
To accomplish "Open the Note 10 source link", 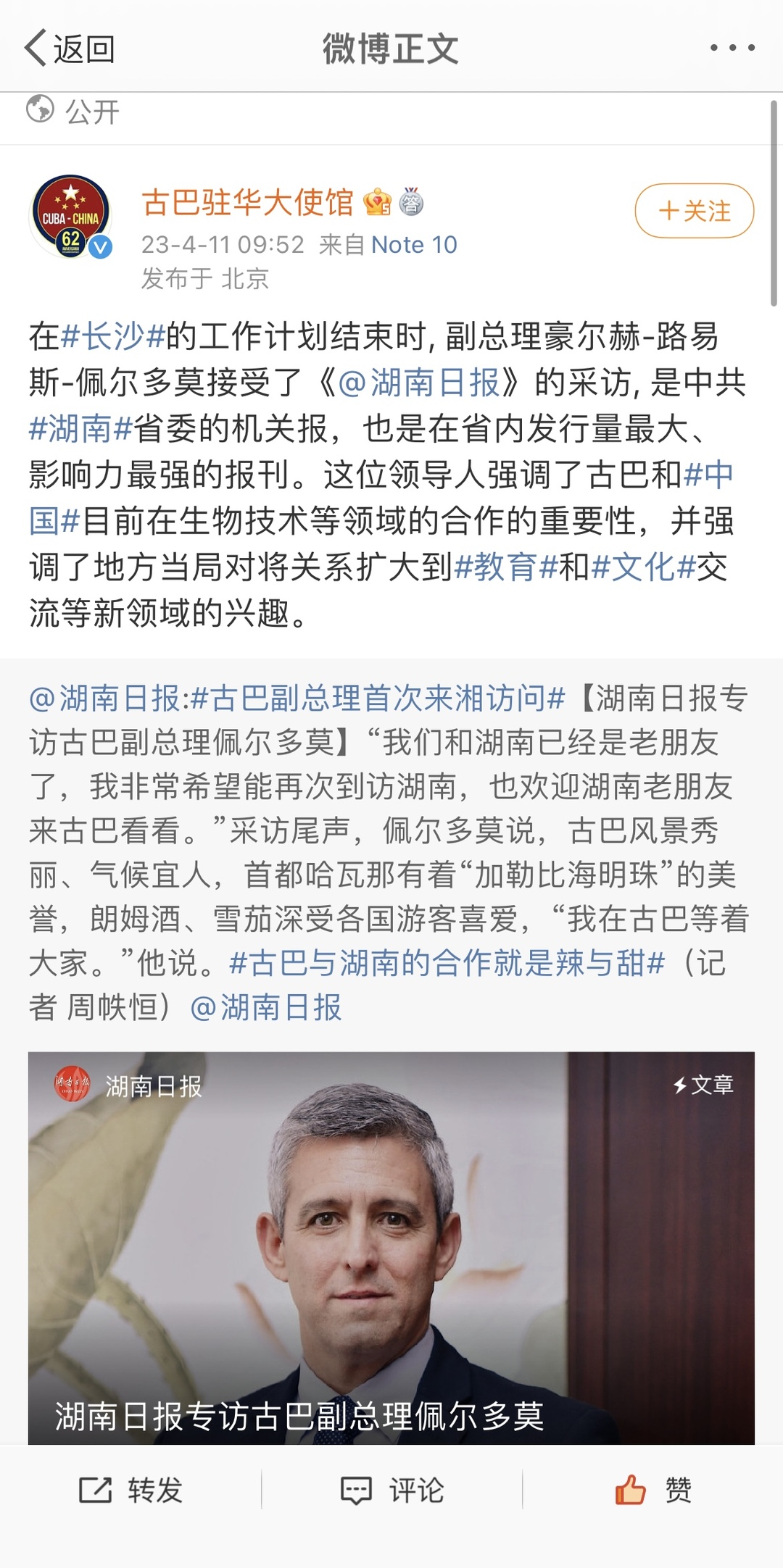I will pyautogui.click(x=414, y=245).
